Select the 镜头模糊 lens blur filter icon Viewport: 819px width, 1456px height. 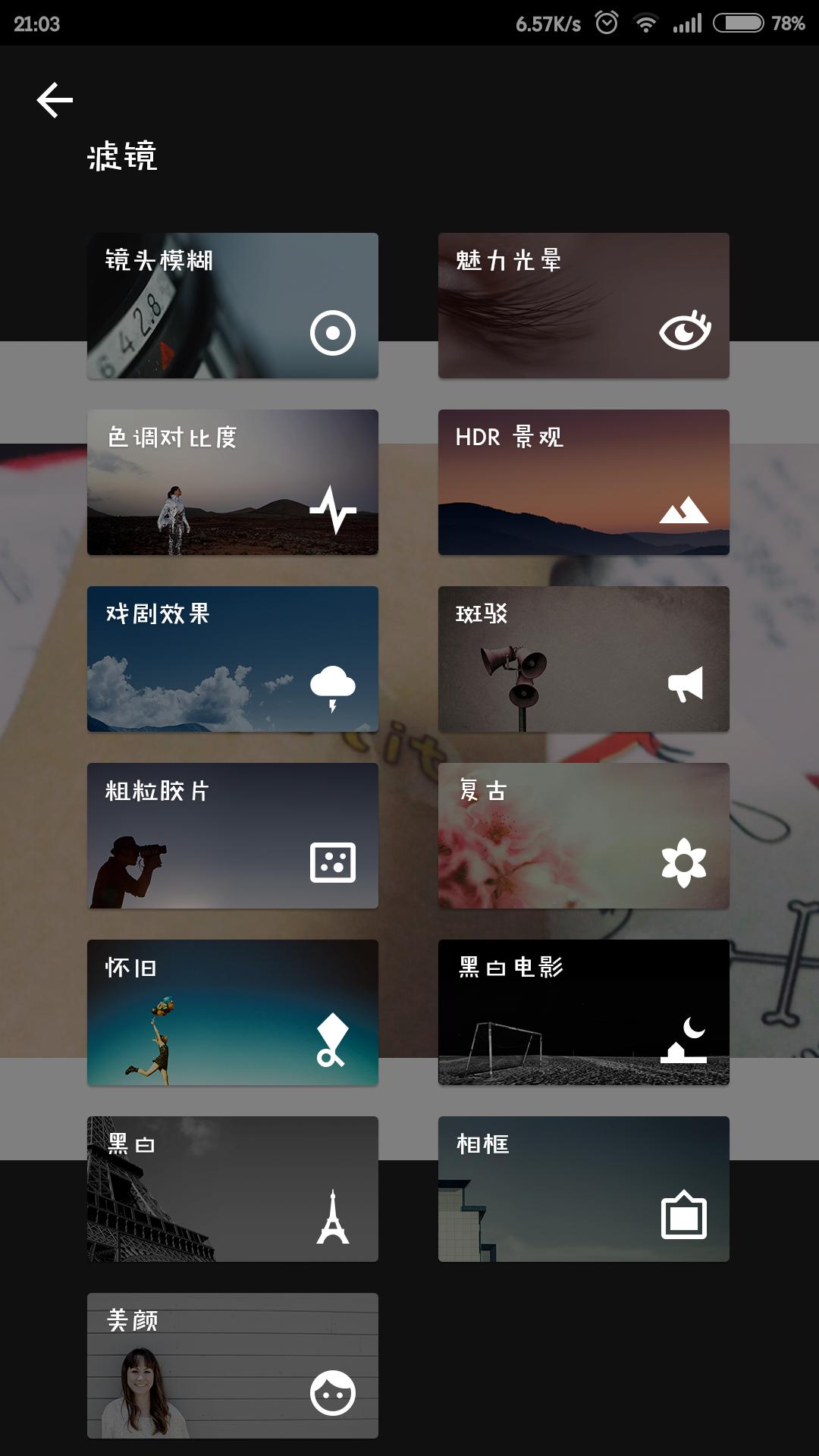[x=334, y=331]
